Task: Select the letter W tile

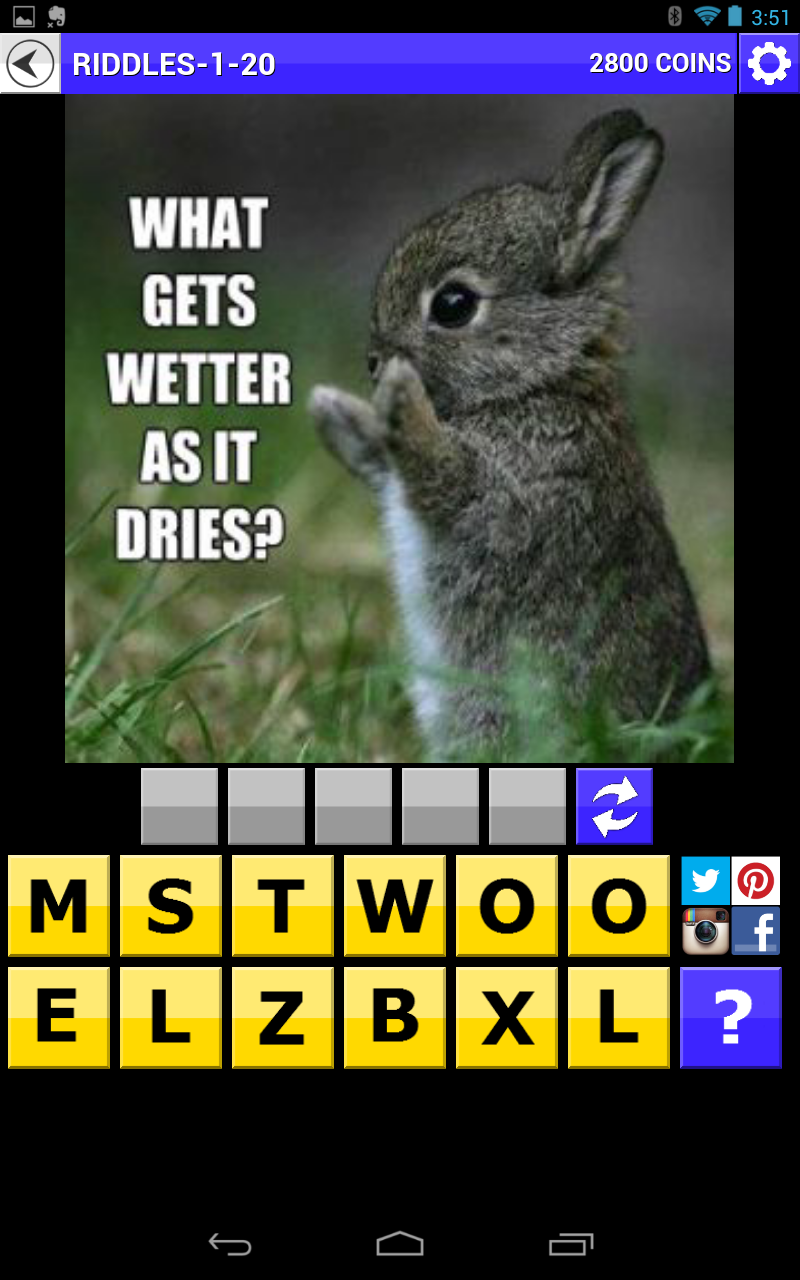Action: coord(394,905)
